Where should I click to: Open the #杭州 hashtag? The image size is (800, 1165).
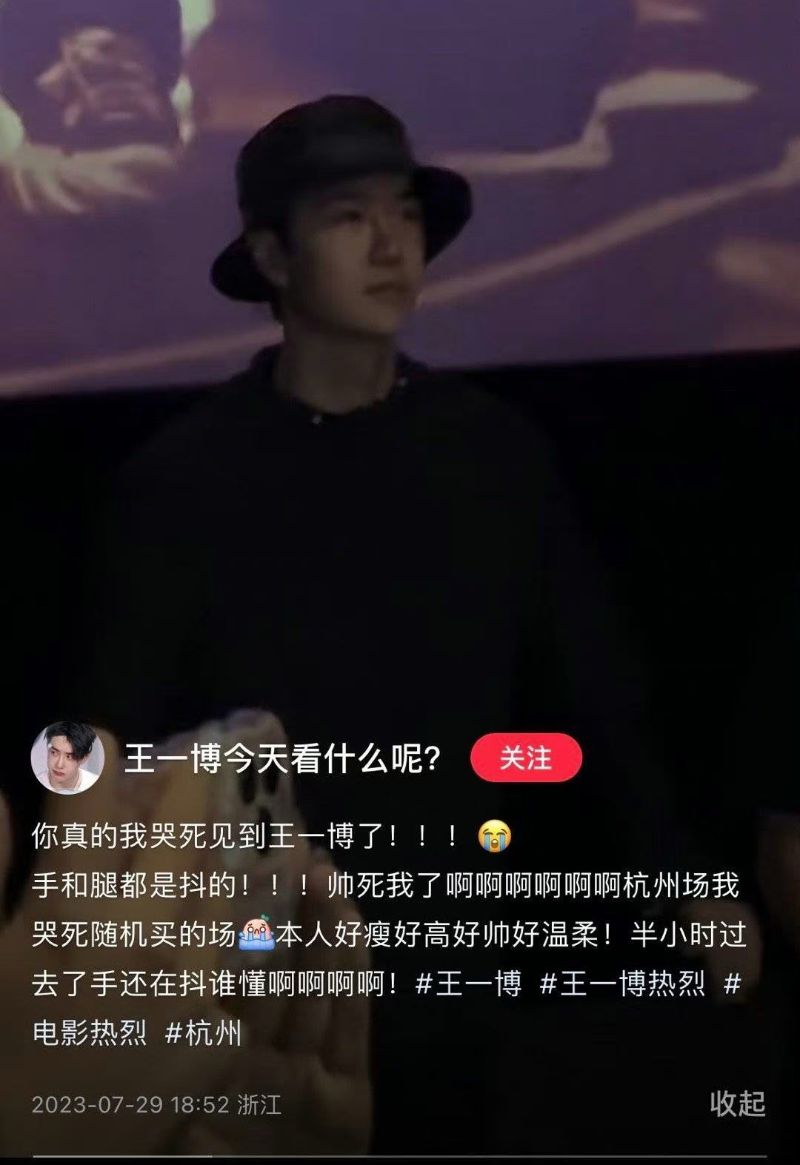click(201, 1033)
